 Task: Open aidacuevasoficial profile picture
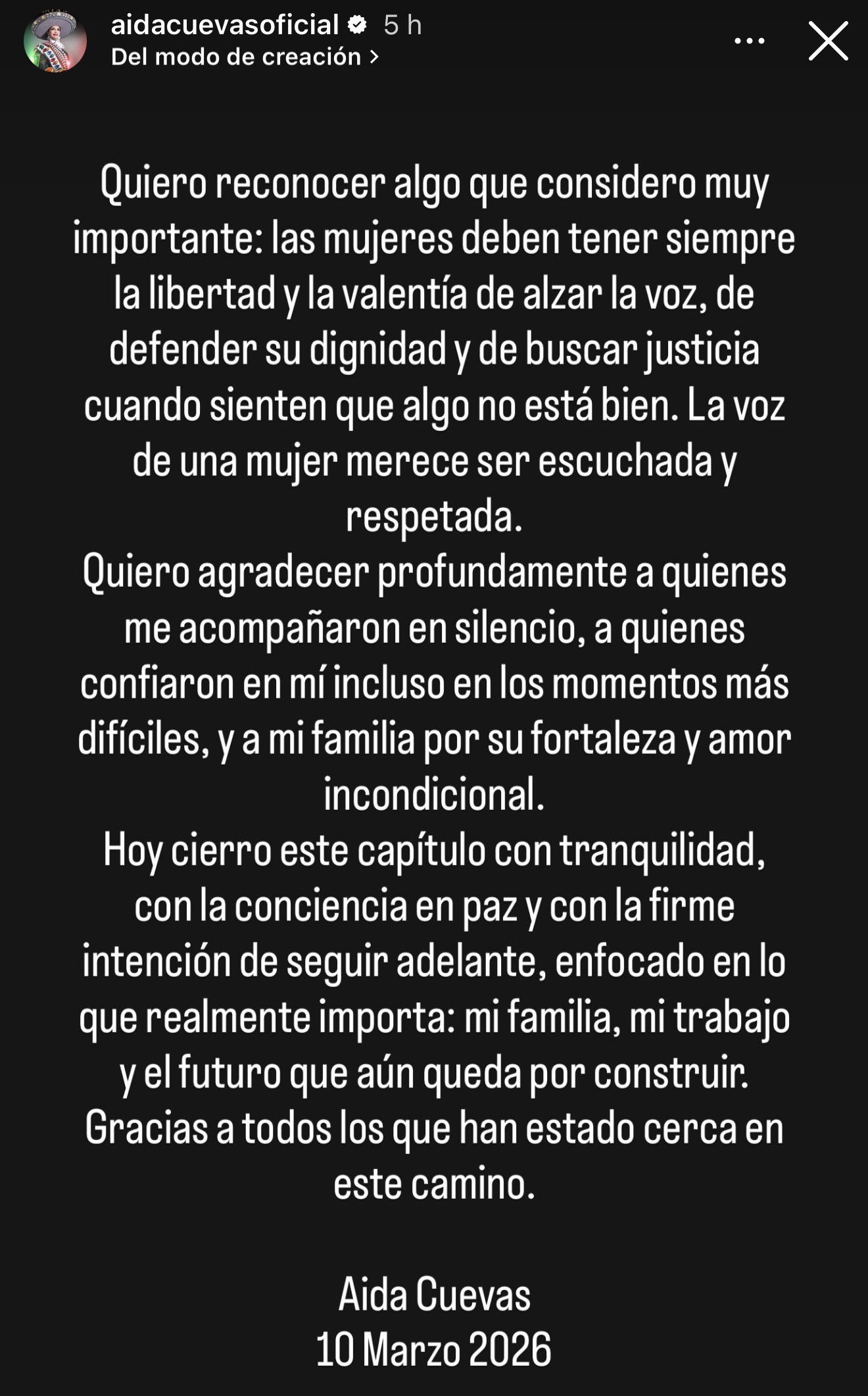pos(55,41)
